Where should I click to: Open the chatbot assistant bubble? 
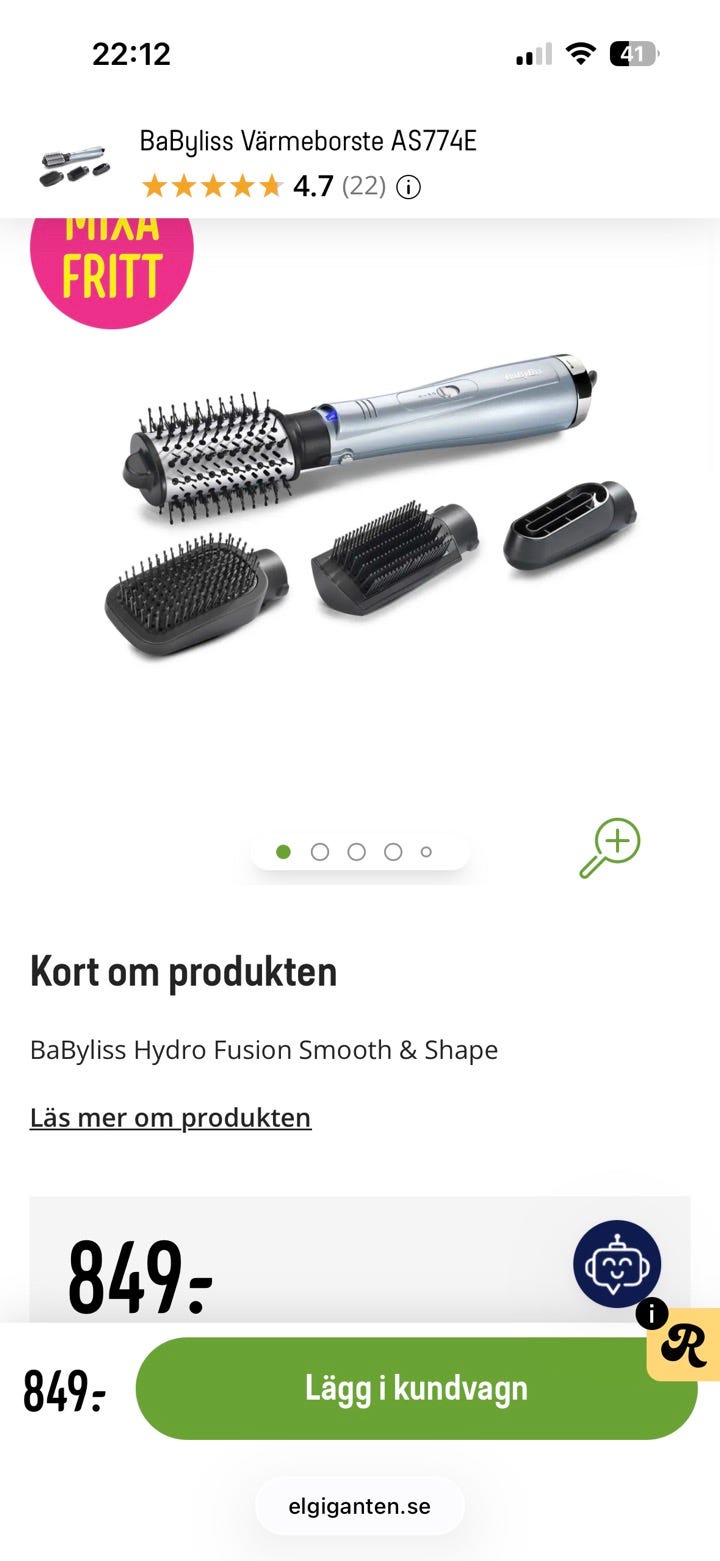point(616,1264)
